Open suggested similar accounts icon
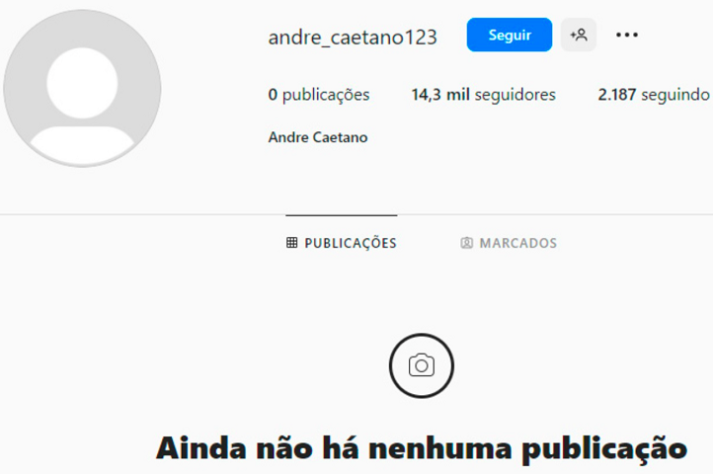The height and width of the screenshot is (474, 713). [x=578, y=35]
